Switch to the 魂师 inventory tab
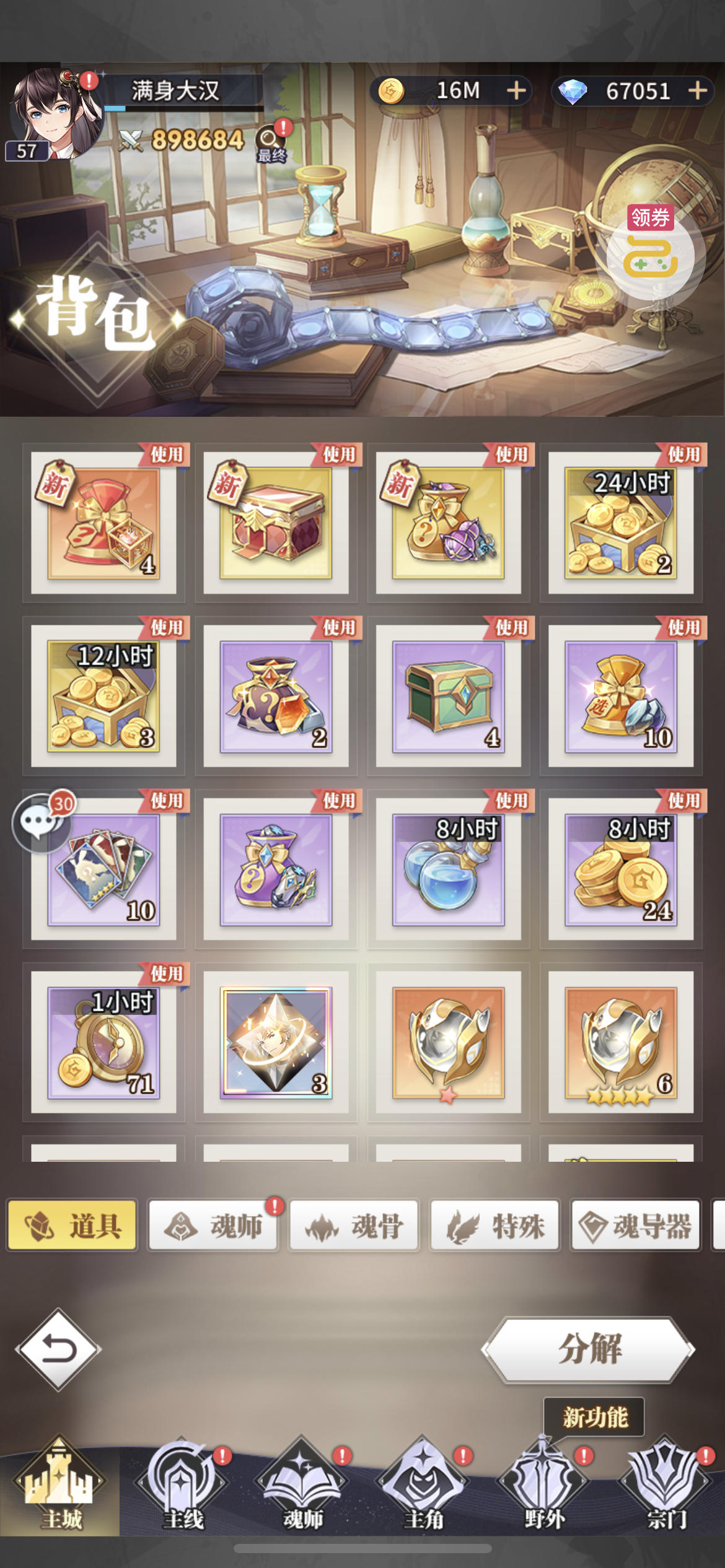This screenshot has height=1568, width=725. click(213, 1226)
